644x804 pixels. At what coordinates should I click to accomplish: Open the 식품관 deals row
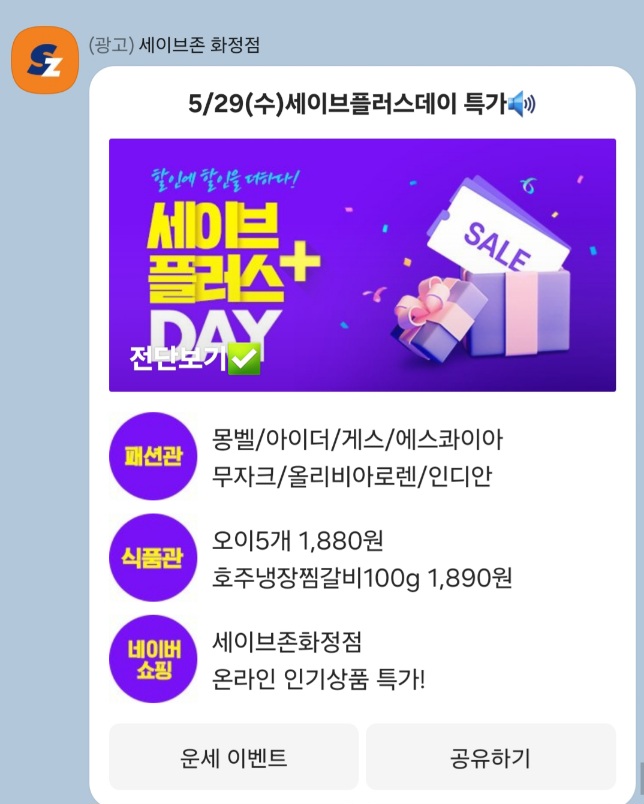pos(362,559)
